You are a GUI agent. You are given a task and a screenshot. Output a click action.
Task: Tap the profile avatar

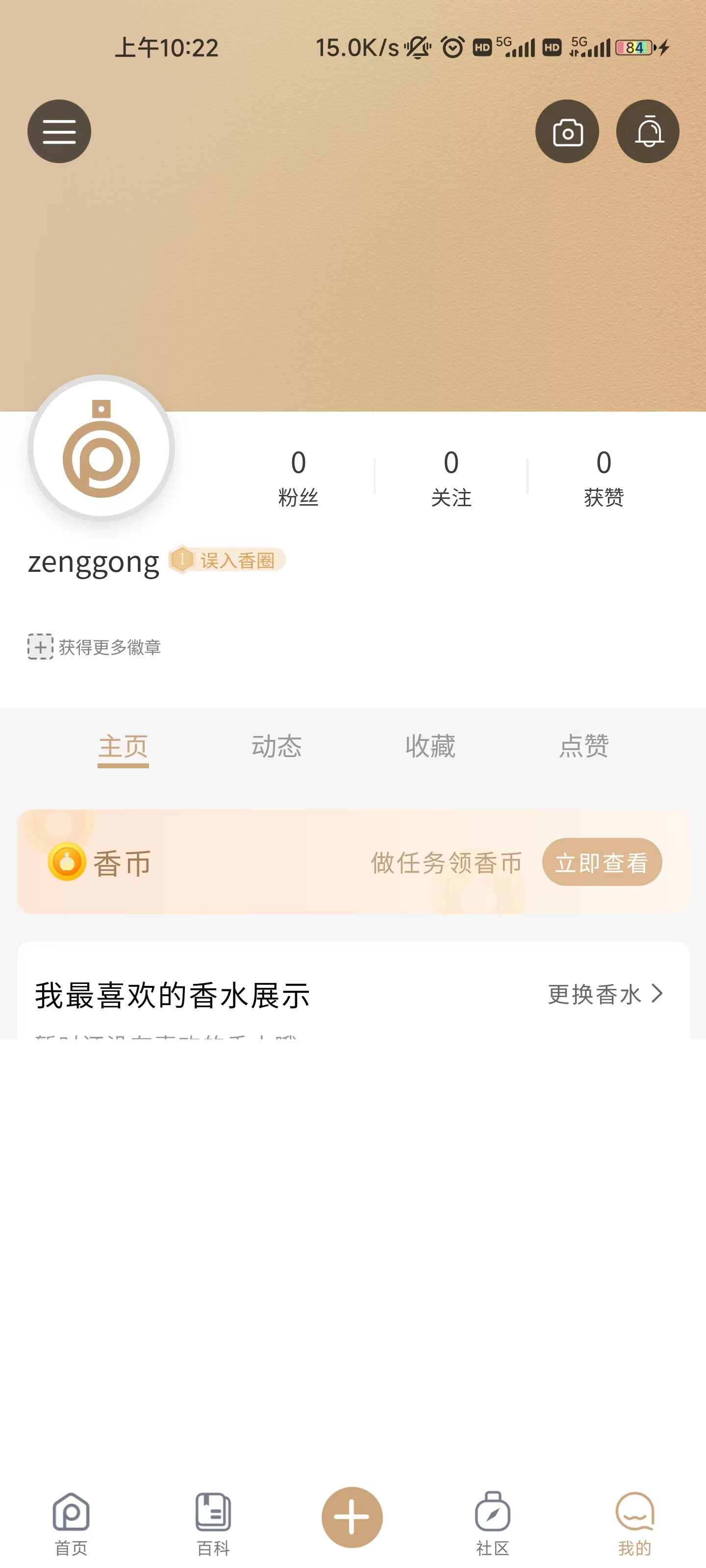click(101, 448)
